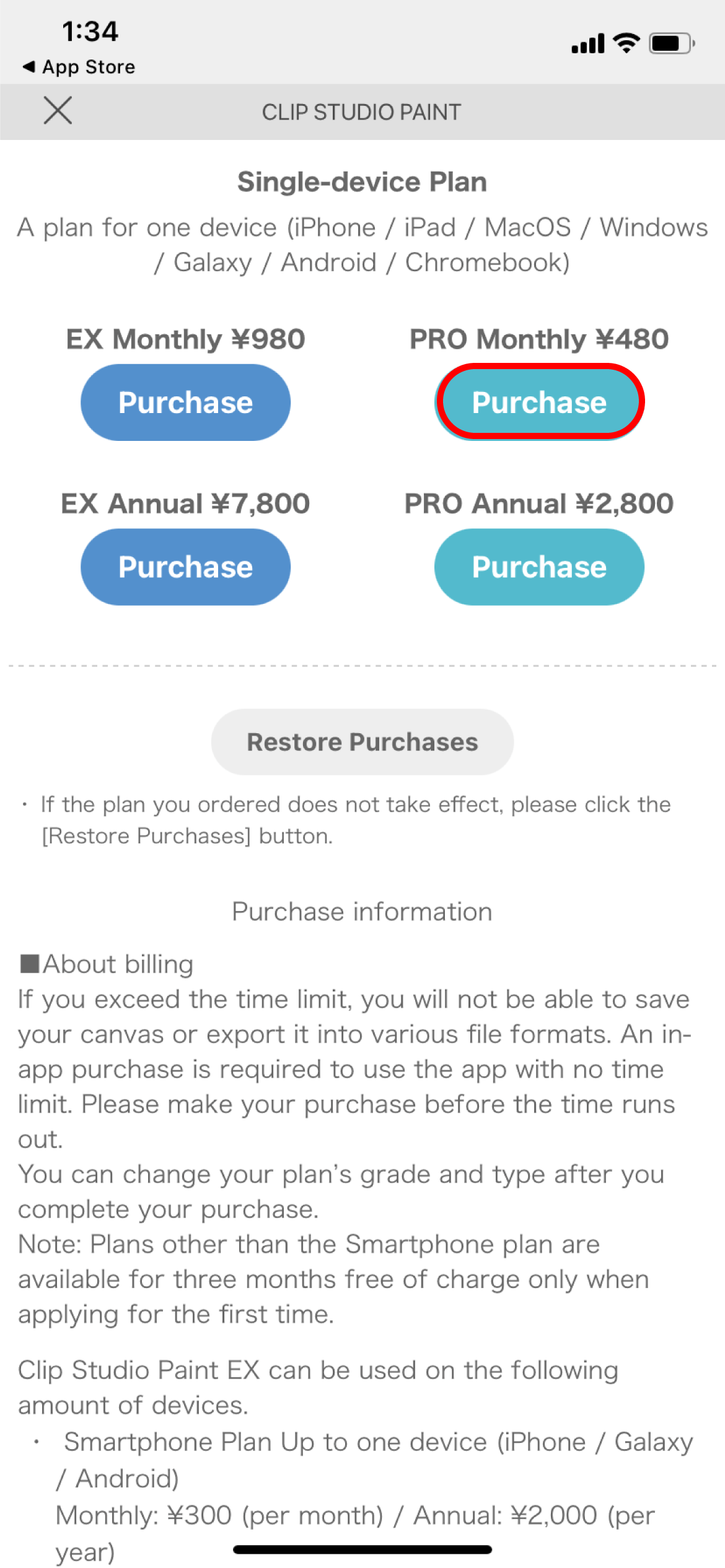This screenshot has height=1568, width=725.
Task: Purchase the PRO Annual ¥2,800 plan
Action: (539, 567)
